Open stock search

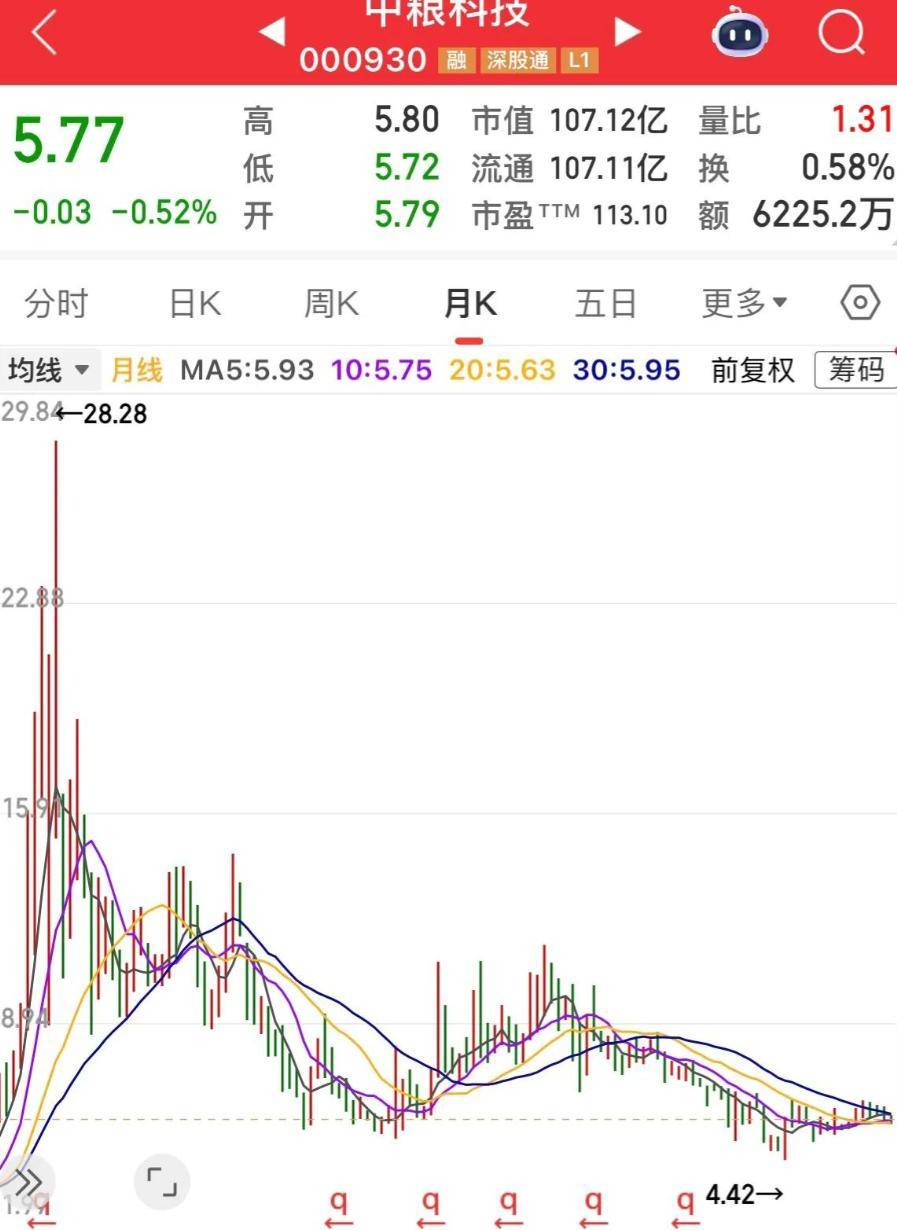[841, 36]
